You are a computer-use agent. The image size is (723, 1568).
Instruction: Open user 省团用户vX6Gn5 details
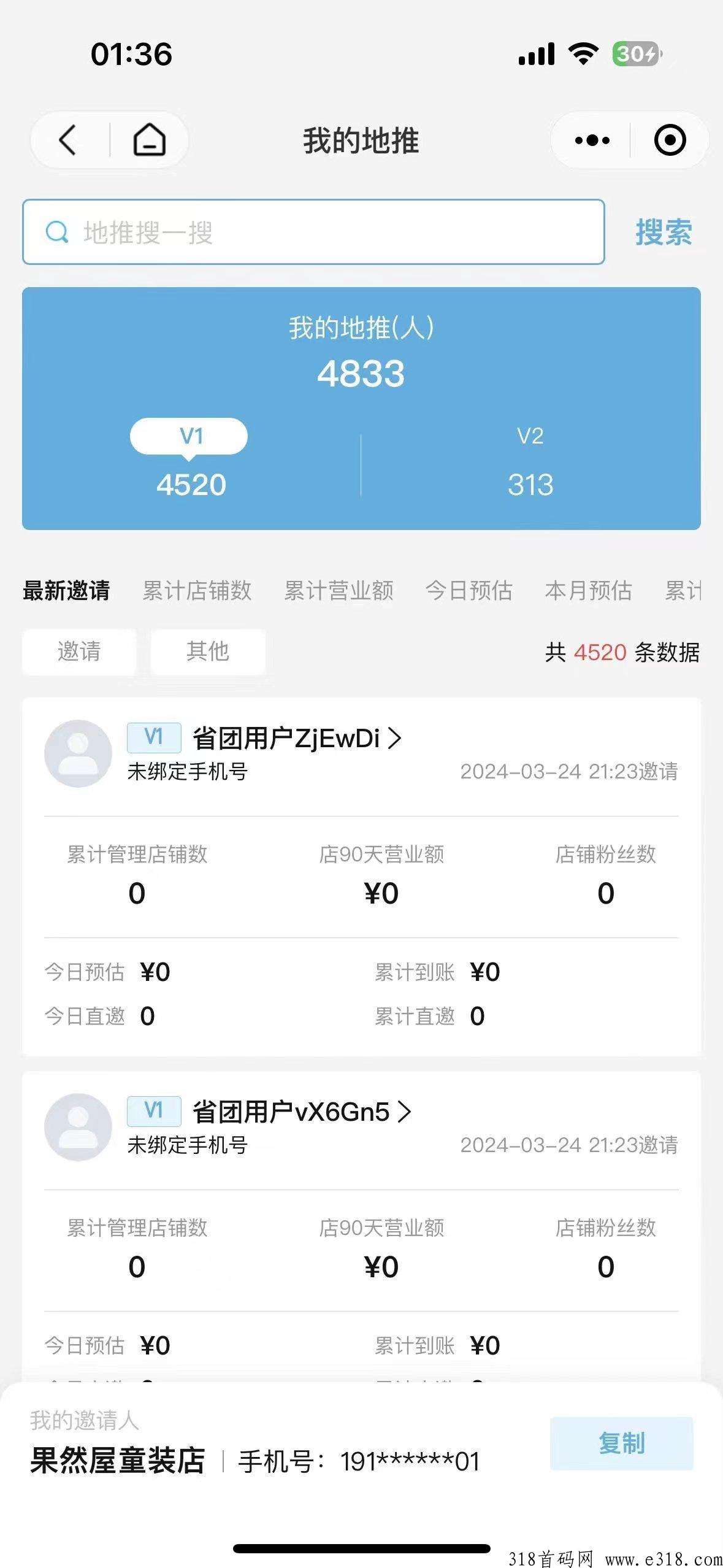click(302, 1112)
